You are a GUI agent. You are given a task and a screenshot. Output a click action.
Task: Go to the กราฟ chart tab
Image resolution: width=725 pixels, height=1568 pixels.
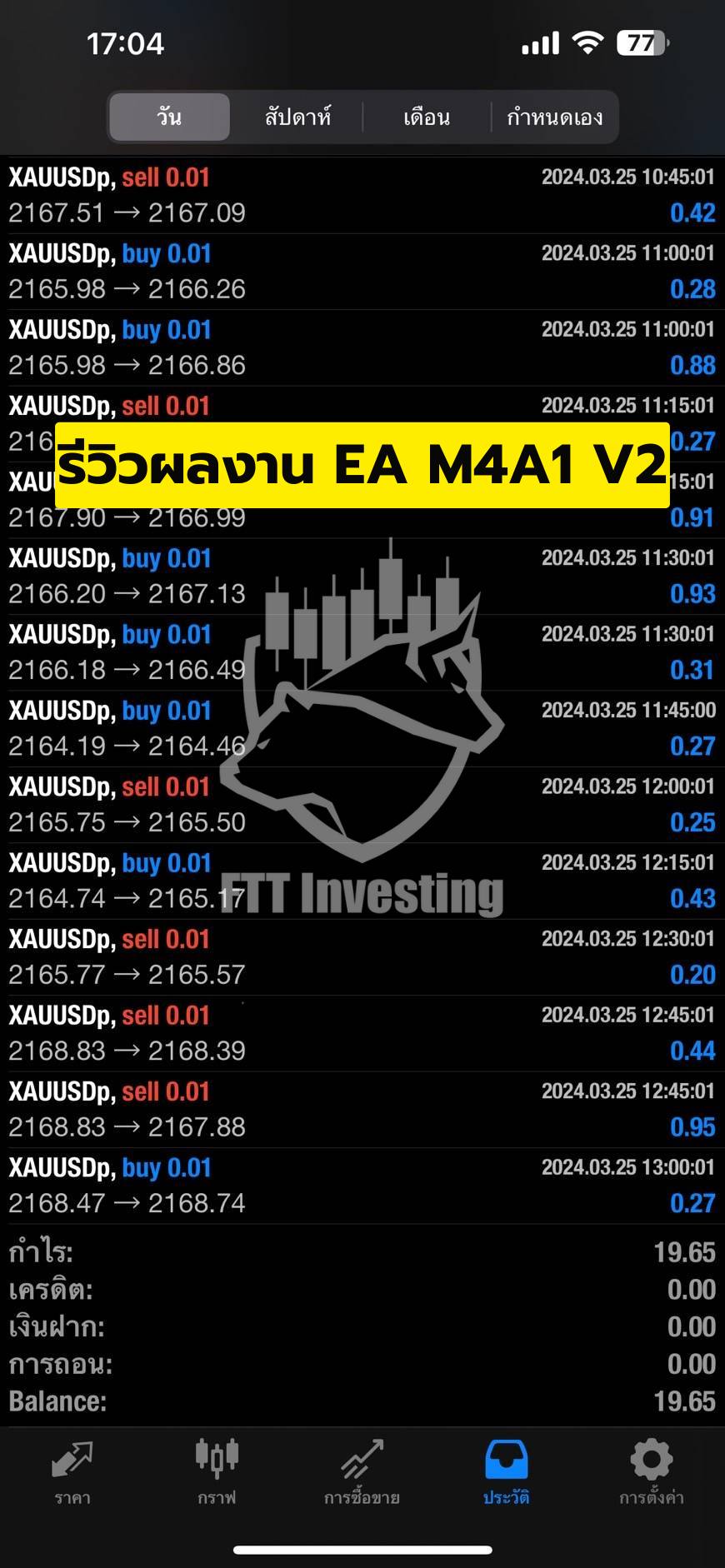(x=217, y=1473)
